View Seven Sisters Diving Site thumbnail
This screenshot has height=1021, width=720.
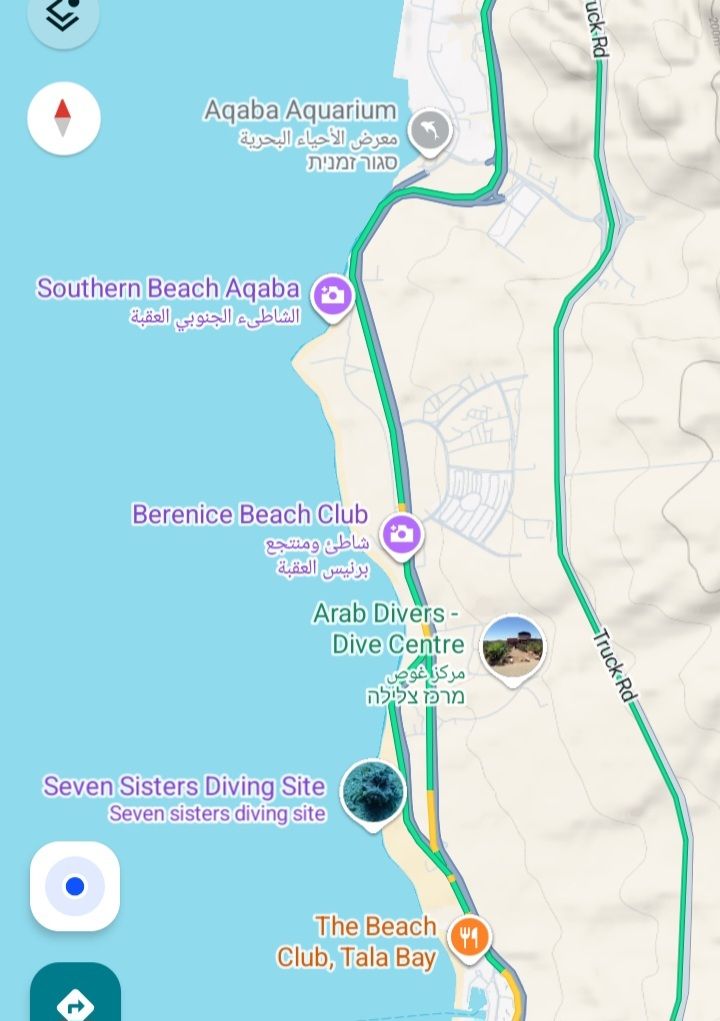pos(373,792)
